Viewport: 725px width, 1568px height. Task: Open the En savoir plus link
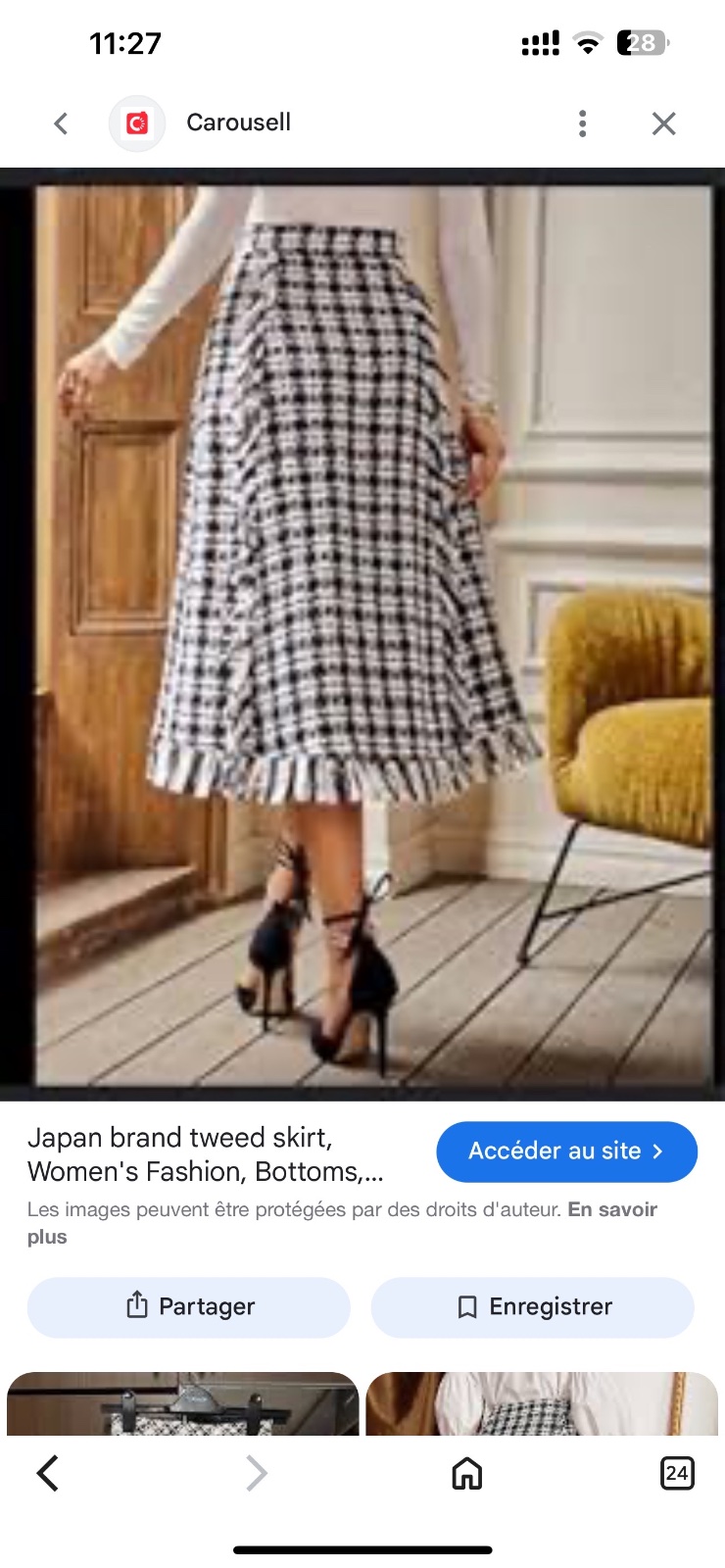[x=342, y=1223]
